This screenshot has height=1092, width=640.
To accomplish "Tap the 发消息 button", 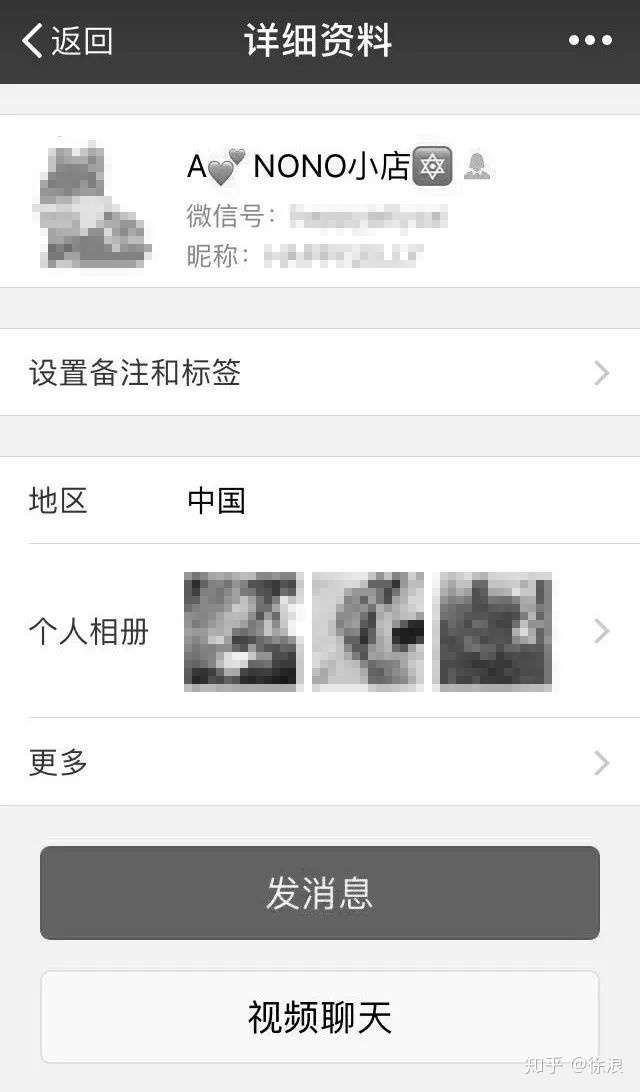I will (320, 893).
